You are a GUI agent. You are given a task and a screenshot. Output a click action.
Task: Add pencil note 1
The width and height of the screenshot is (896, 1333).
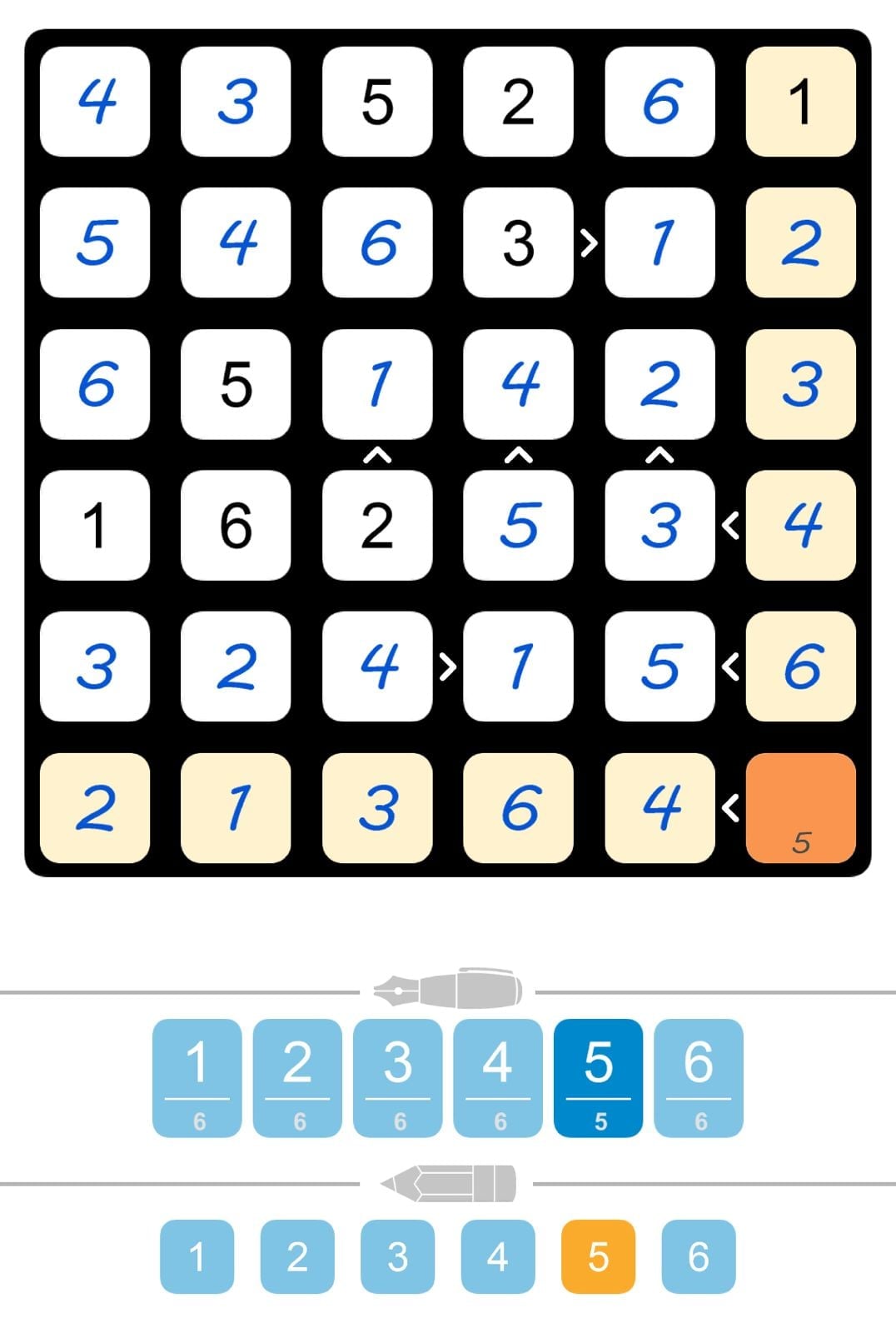coord(197,1256)
